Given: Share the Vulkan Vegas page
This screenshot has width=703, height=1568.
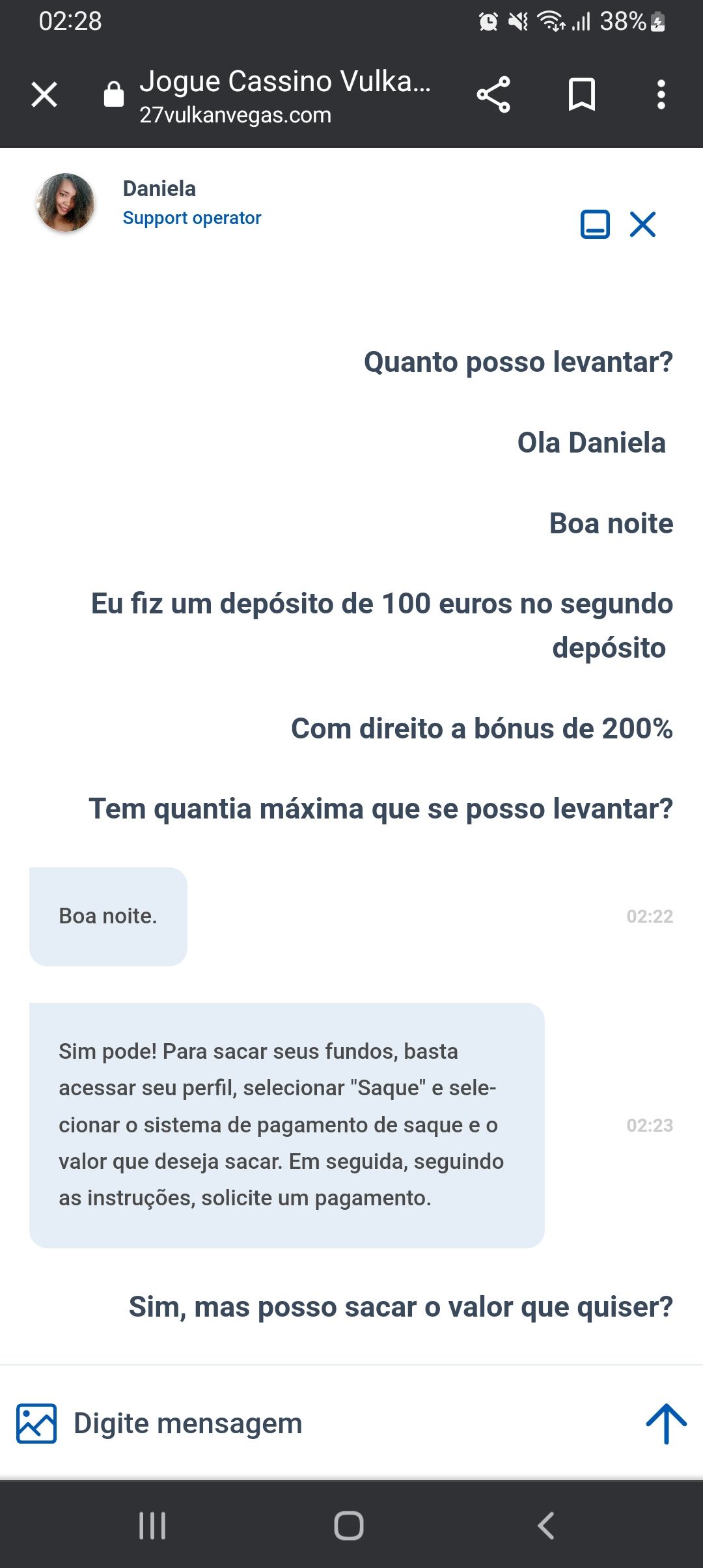Looking at the screenshot, I should click(493, 95).
